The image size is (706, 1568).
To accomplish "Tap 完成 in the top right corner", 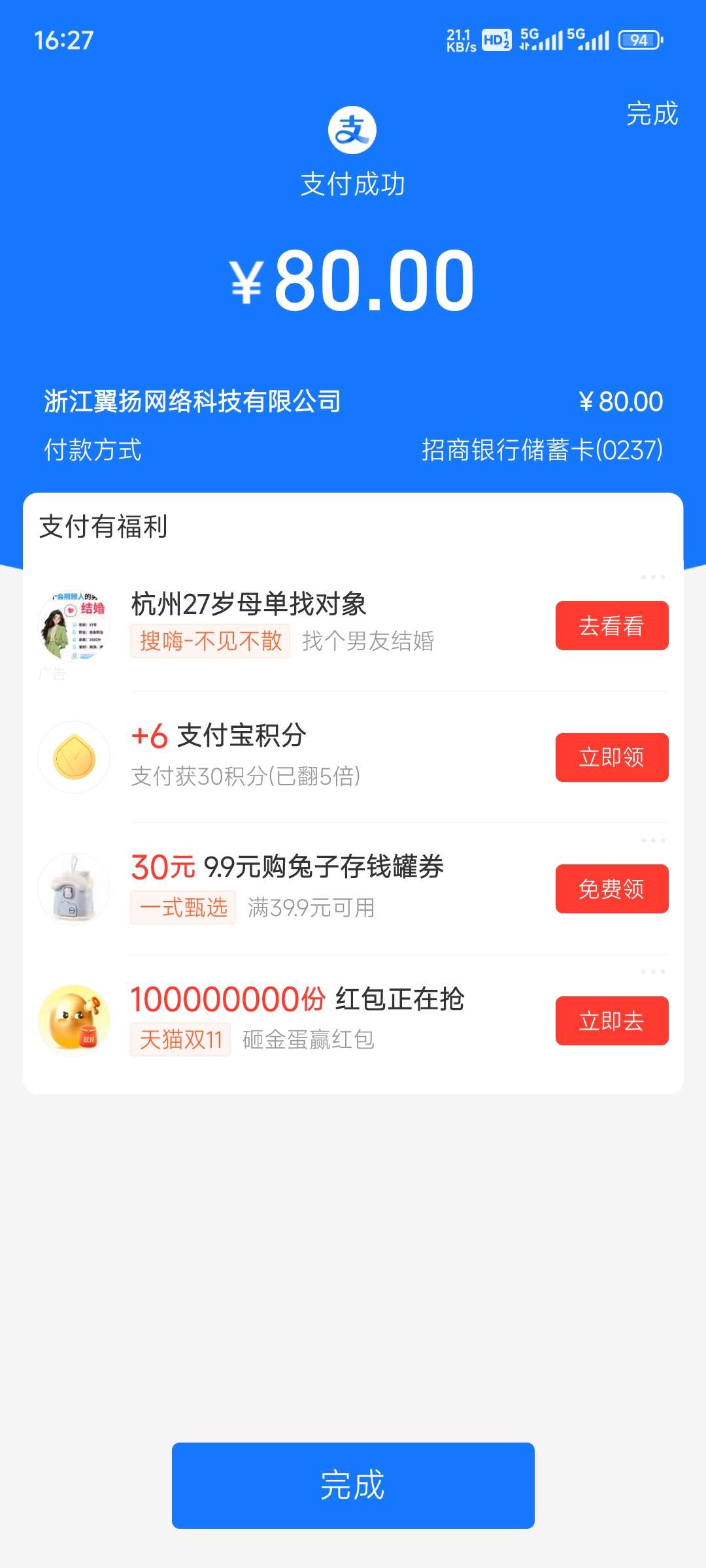I will point(652,114).
